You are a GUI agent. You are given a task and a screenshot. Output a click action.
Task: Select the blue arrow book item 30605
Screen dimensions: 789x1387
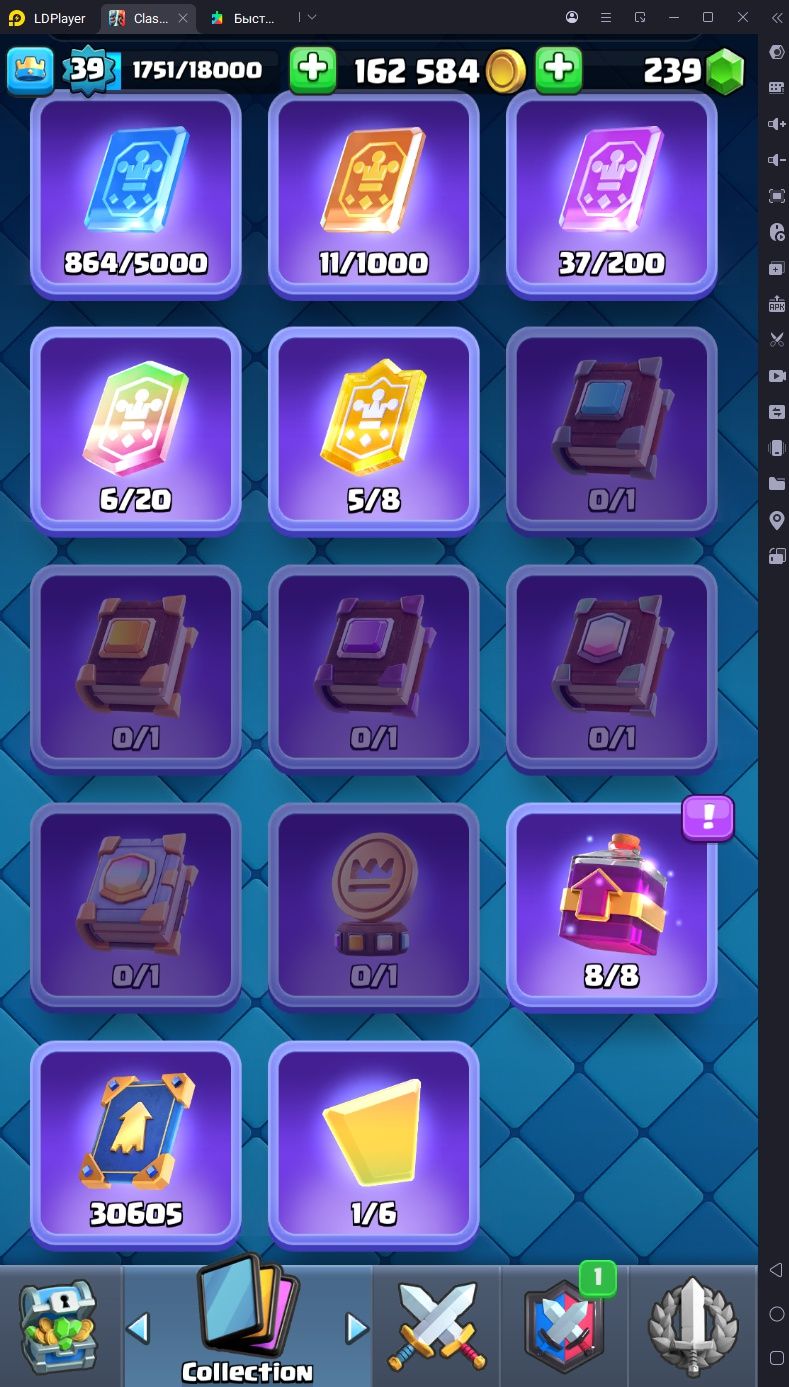click(135, 1146)
